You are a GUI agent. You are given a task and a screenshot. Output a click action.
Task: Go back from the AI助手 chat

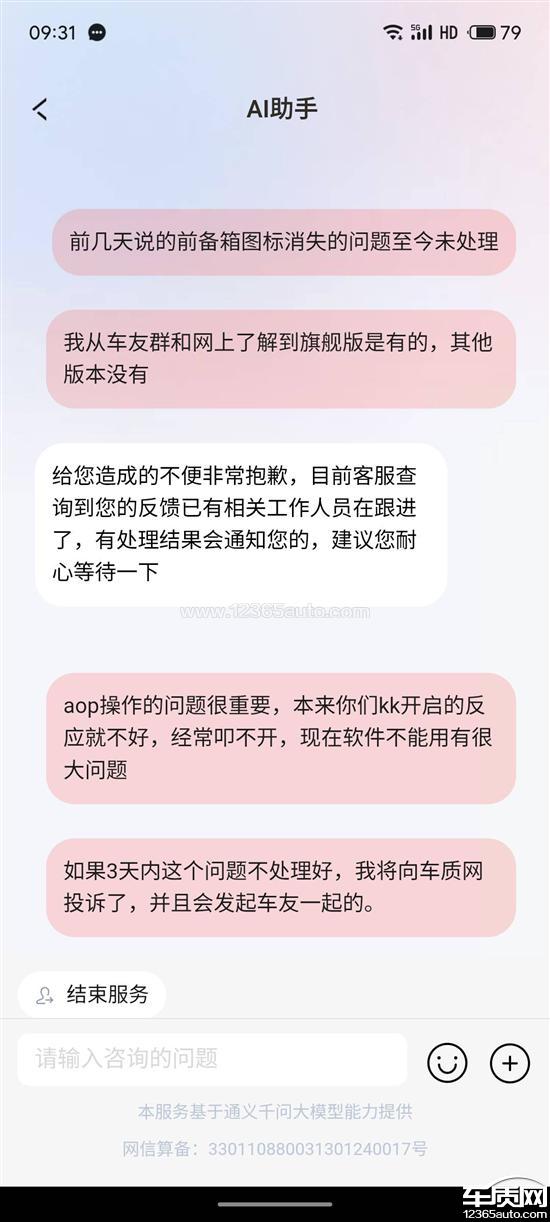pyautogui.click(x=40, y=109)
